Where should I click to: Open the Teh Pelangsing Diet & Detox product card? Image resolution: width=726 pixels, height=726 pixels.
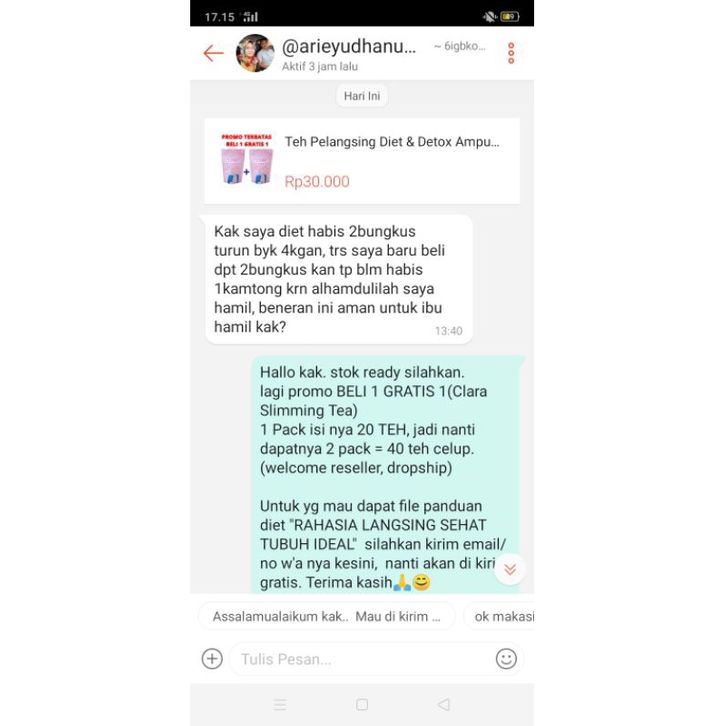click(362, 161)
